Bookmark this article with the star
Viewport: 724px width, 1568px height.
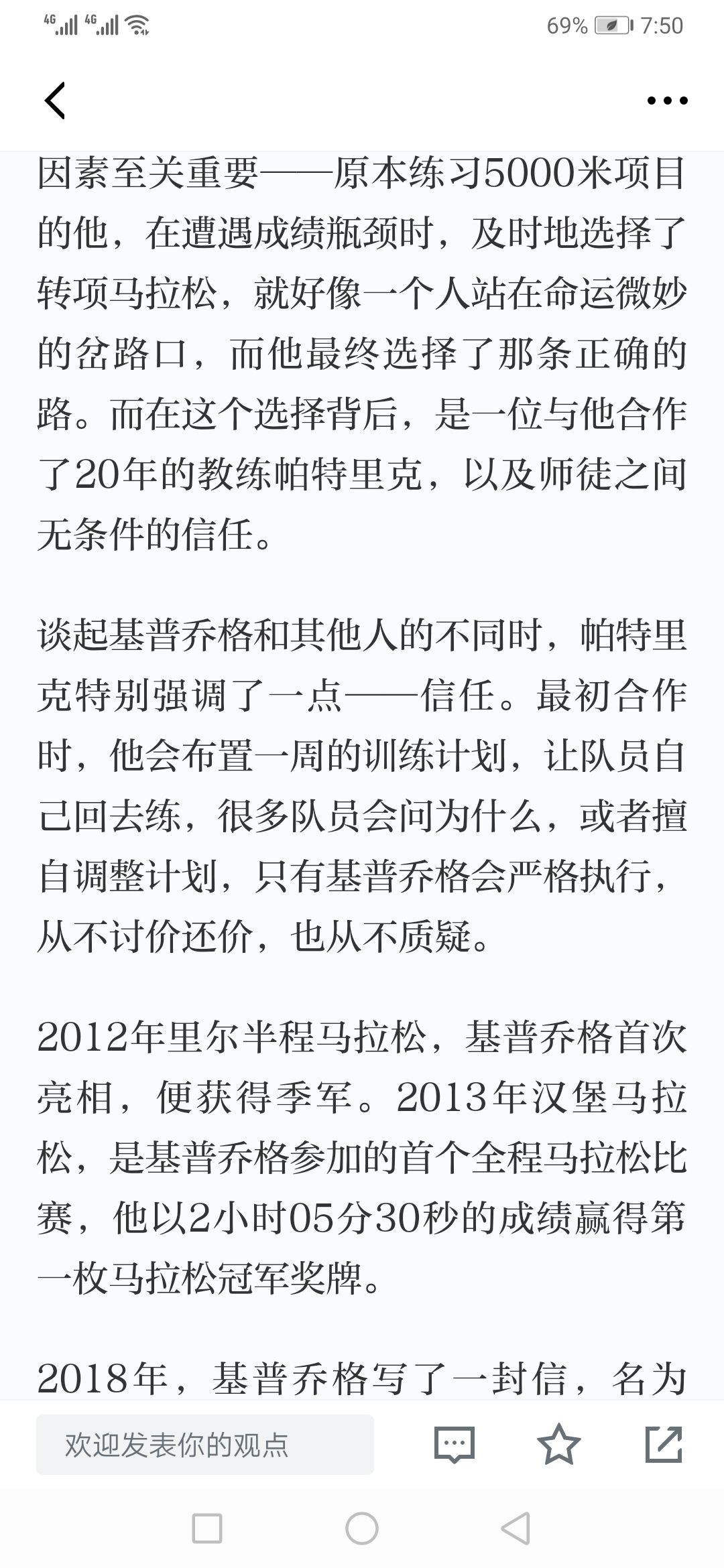559,1444
